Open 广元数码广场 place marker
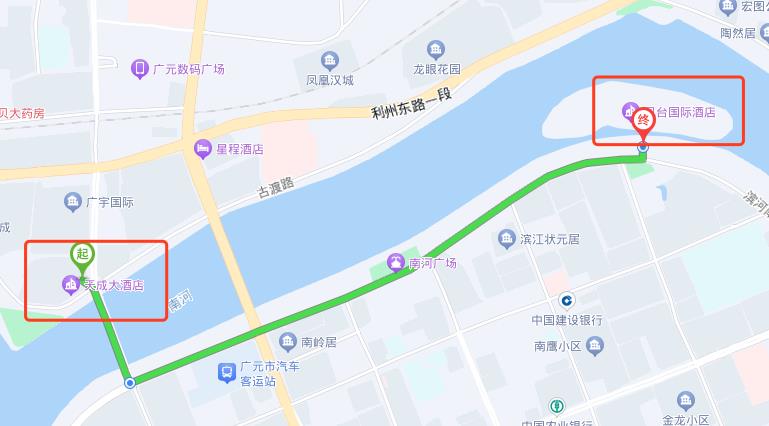The image size is (769, 426). pyautogui.click(x=140, y=69)
